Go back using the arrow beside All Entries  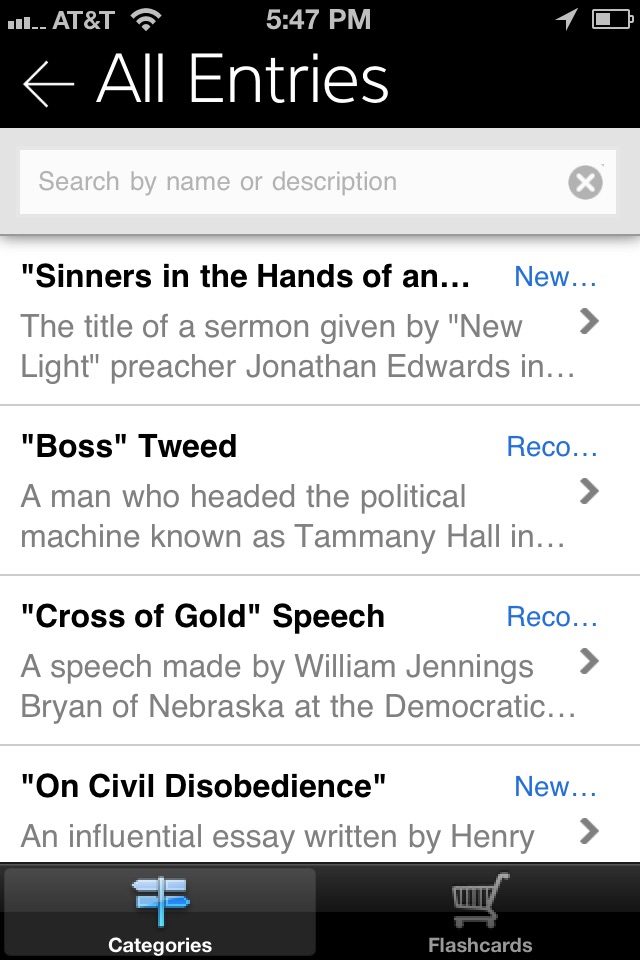point(48,84)
